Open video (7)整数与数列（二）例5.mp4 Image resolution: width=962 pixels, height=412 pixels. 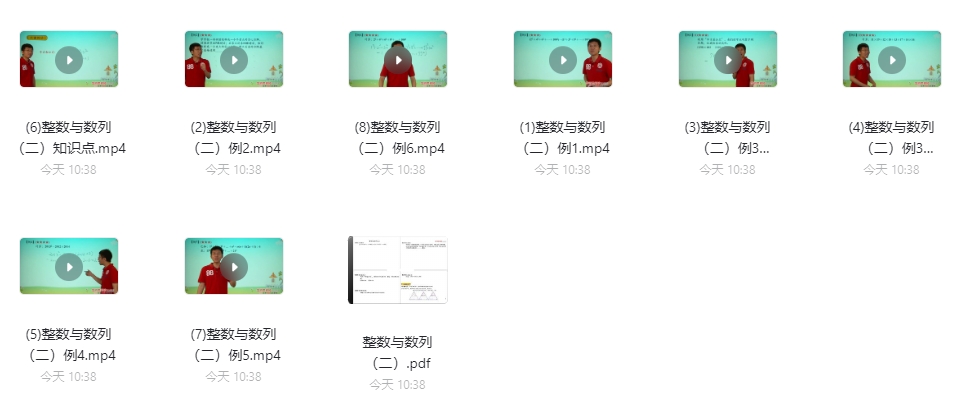pyautogui.click(x=233, y=266)
